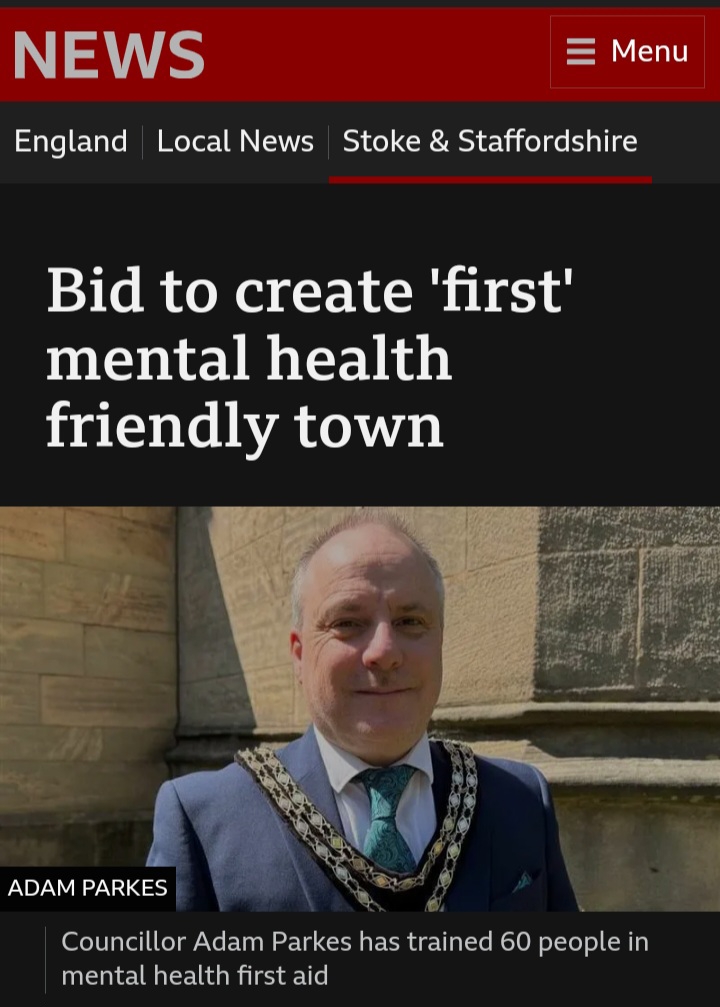Go to the England section
Viewport: 720px width, 1007px height.
[71, 141]
